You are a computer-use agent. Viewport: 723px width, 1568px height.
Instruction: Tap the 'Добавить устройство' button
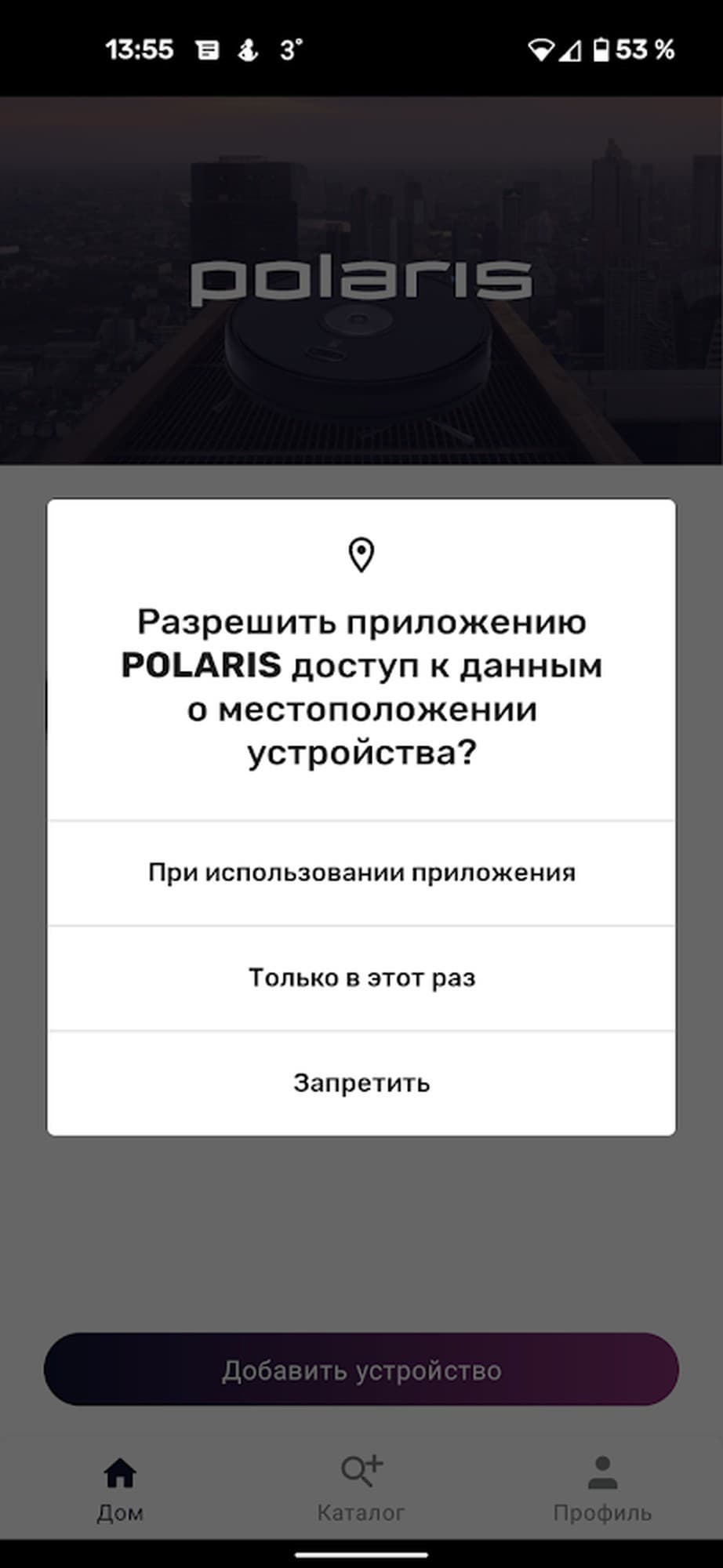tap(361, 1370)
